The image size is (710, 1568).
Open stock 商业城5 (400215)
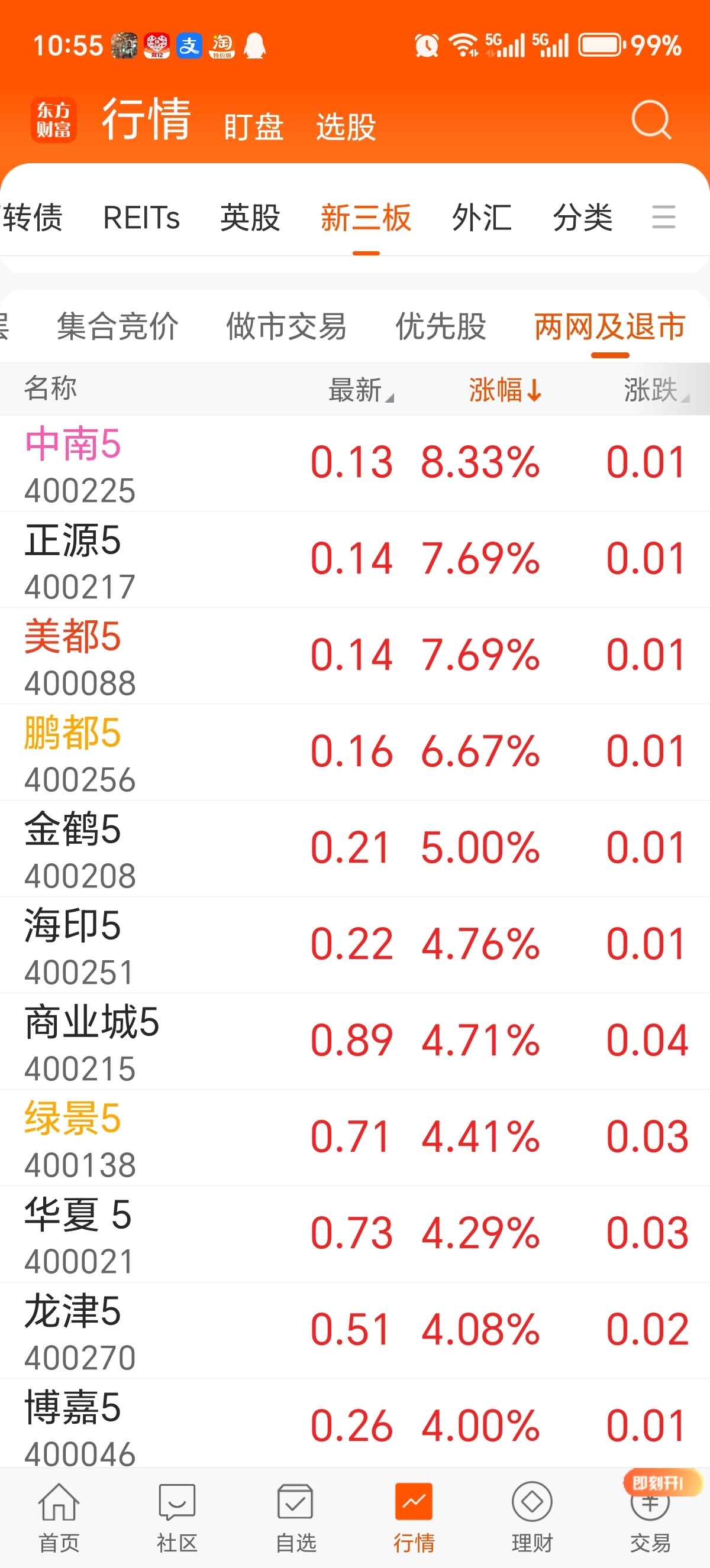91,1041
